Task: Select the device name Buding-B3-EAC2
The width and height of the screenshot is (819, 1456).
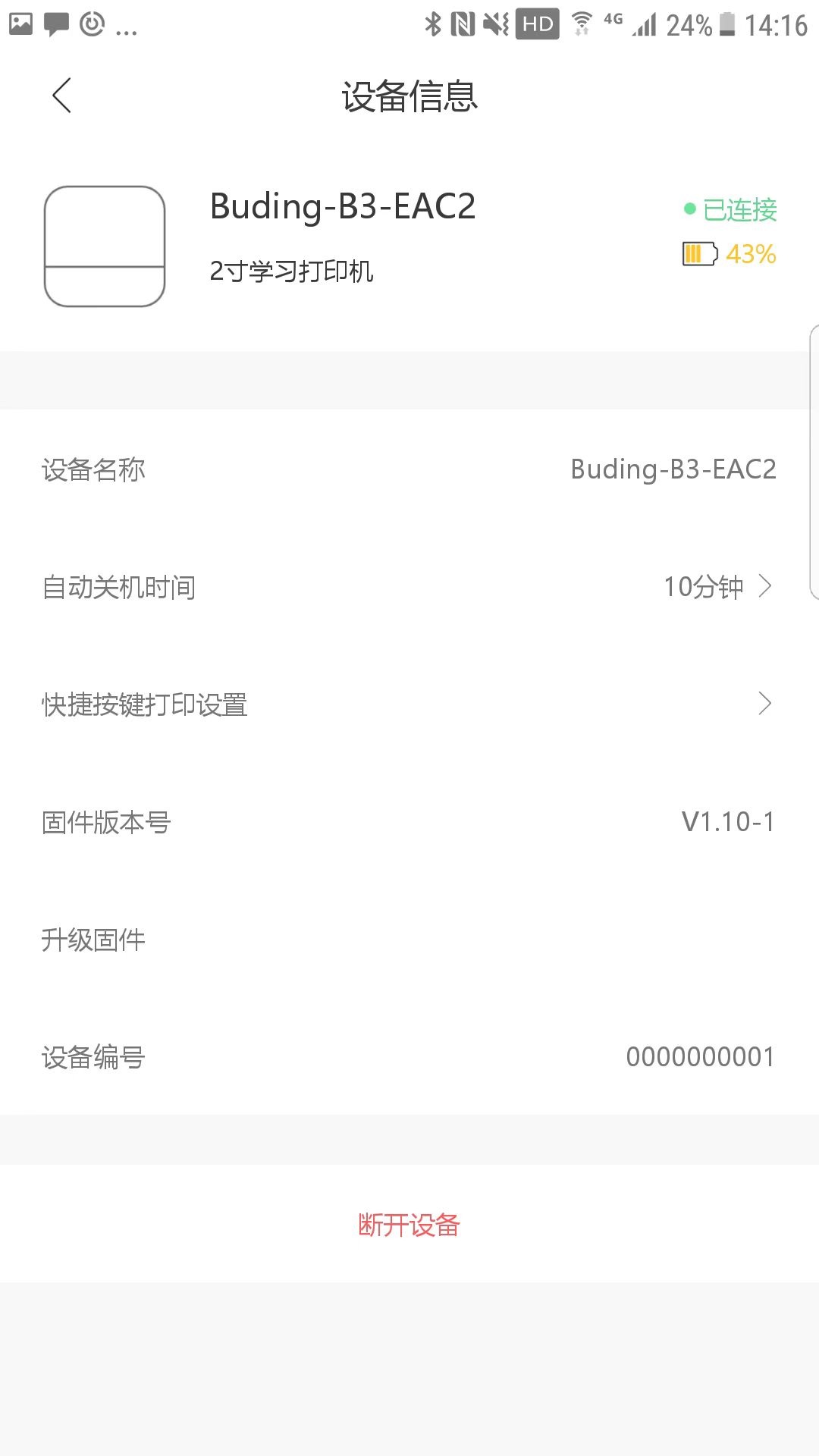Action: pyautogui.click(x=343, y=206)
